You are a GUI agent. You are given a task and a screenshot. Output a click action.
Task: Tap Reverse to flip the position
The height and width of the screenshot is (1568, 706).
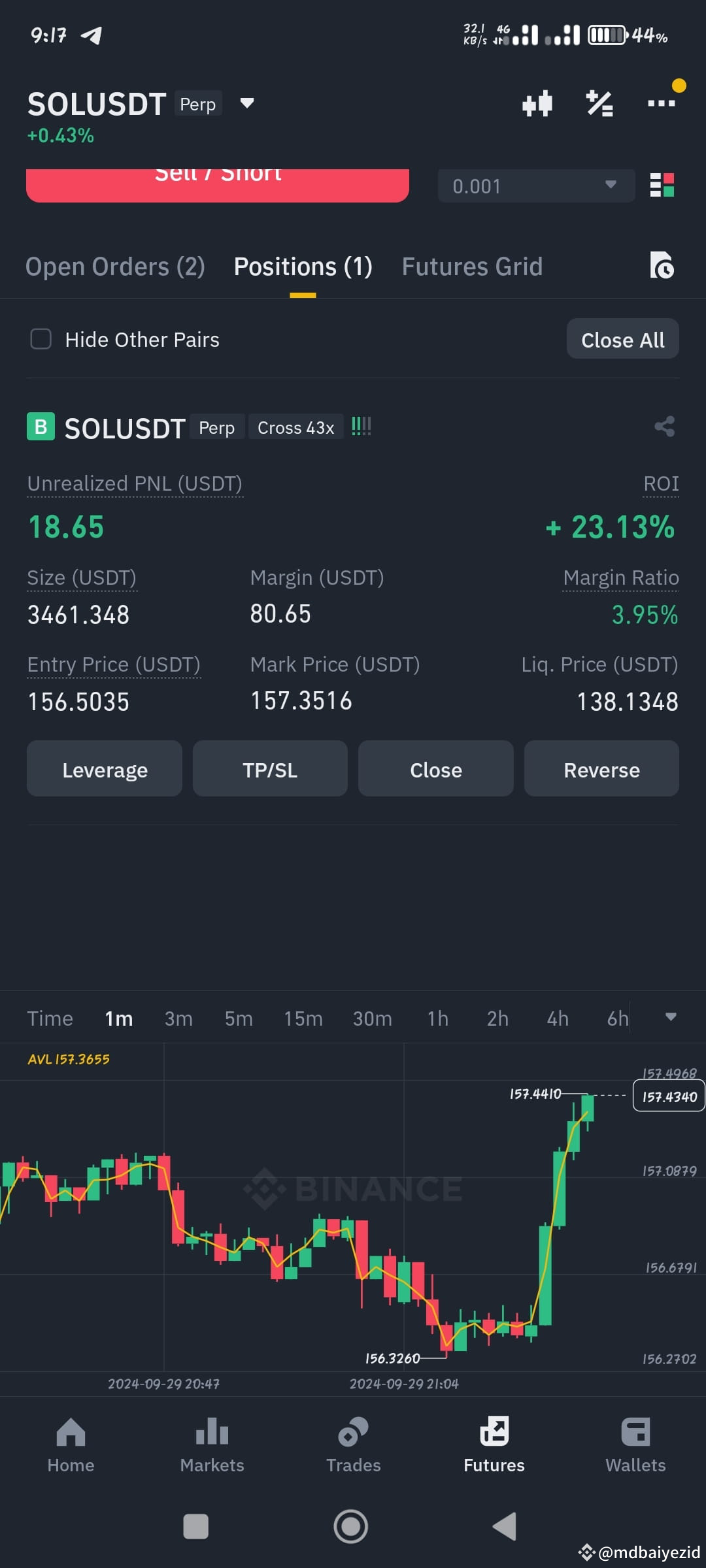[601, 769]
